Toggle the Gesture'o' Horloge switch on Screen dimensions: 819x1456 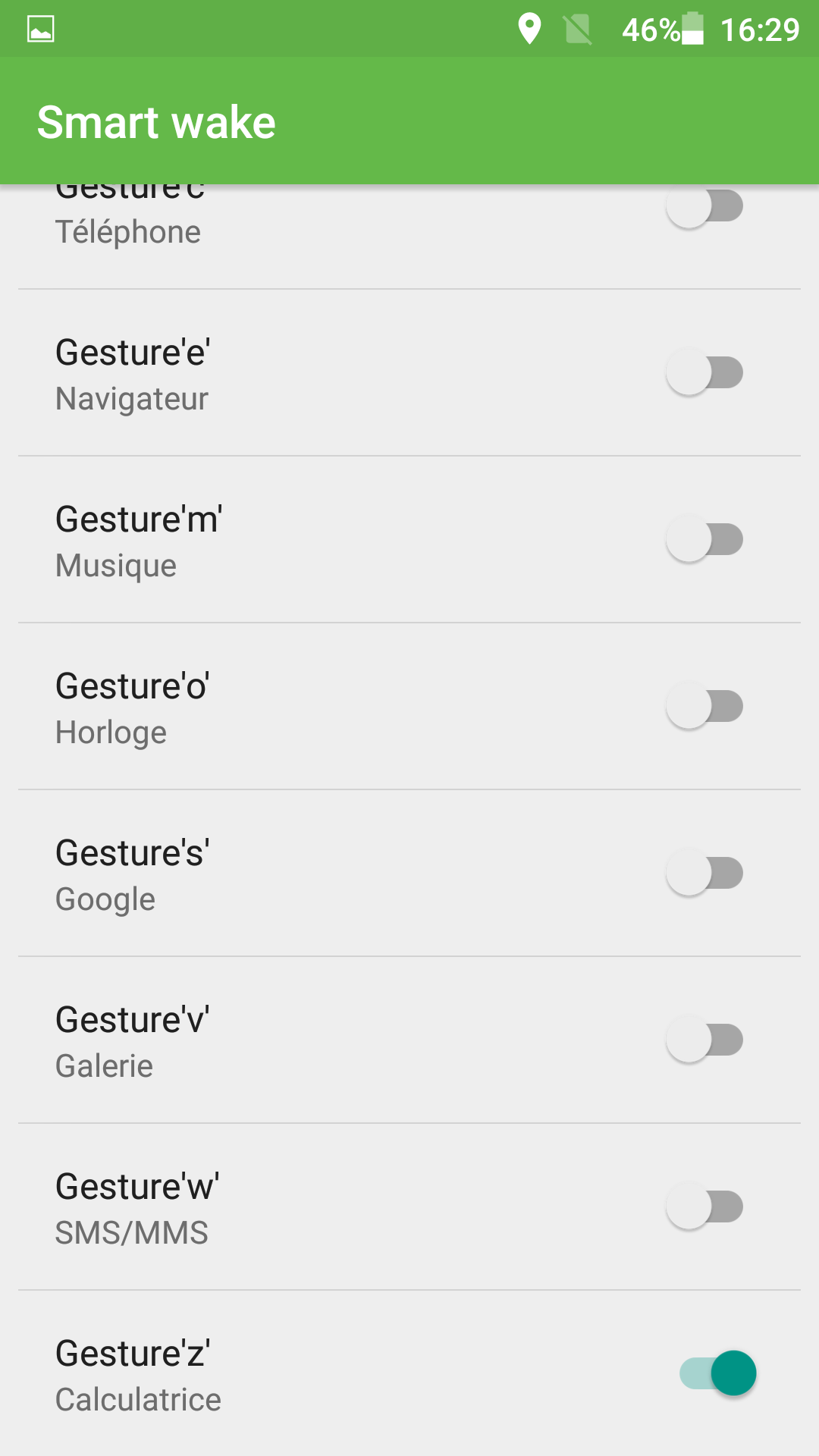click(704, 706)
